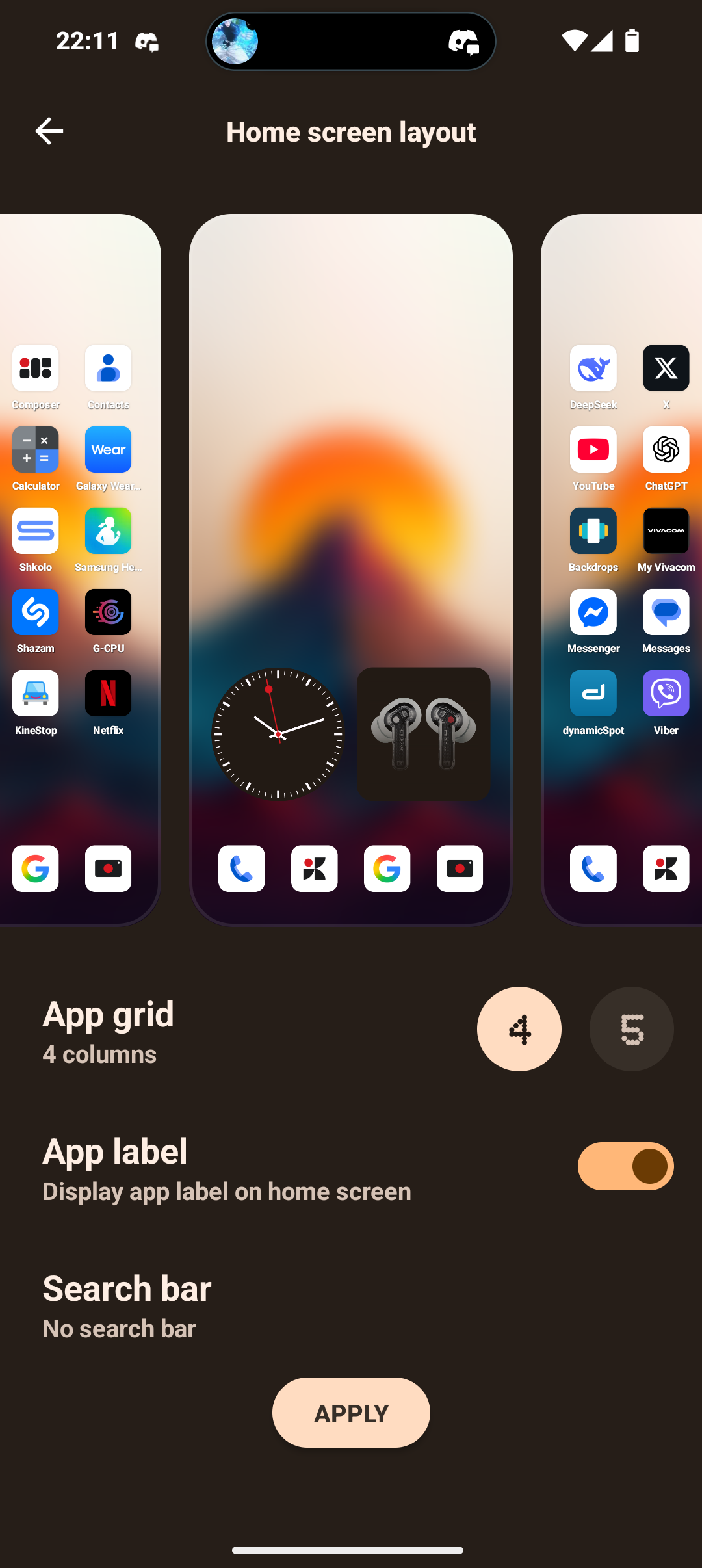The image size is (702, 1568).
Task: Select the Netflix icon in the preview
Action: point(108,693)
